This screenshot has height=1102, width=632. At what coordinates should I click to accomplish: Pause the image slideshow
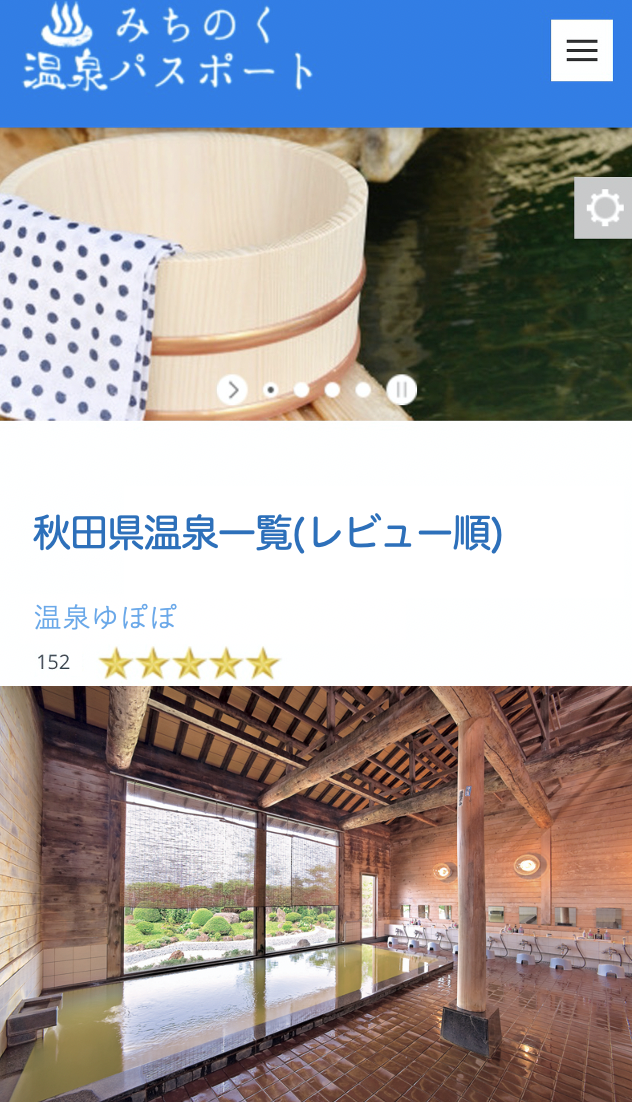pyautogui.click(x=401, y=389)
